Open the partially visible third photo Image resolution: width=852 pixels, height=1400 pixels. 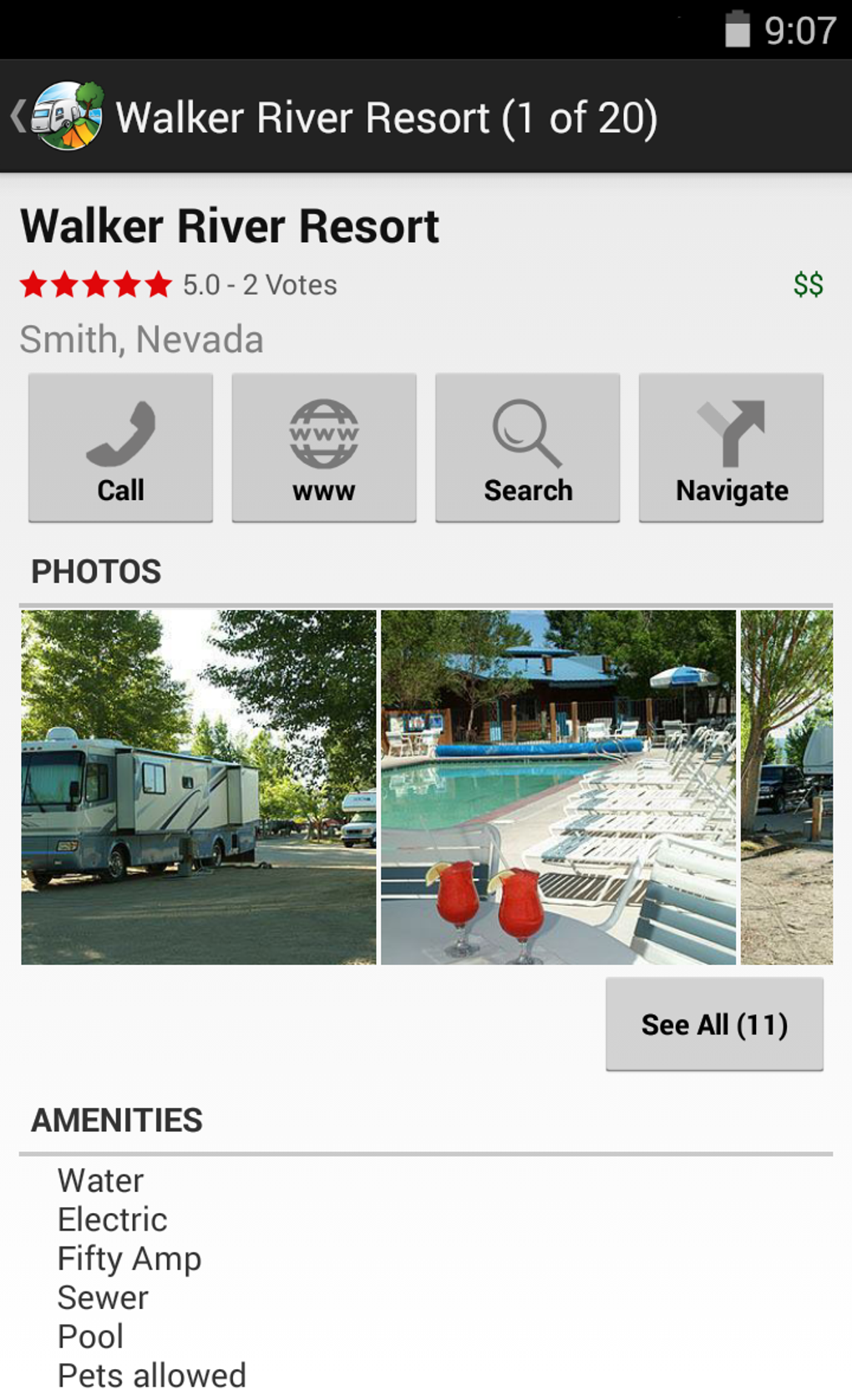[x=787, y=787]
